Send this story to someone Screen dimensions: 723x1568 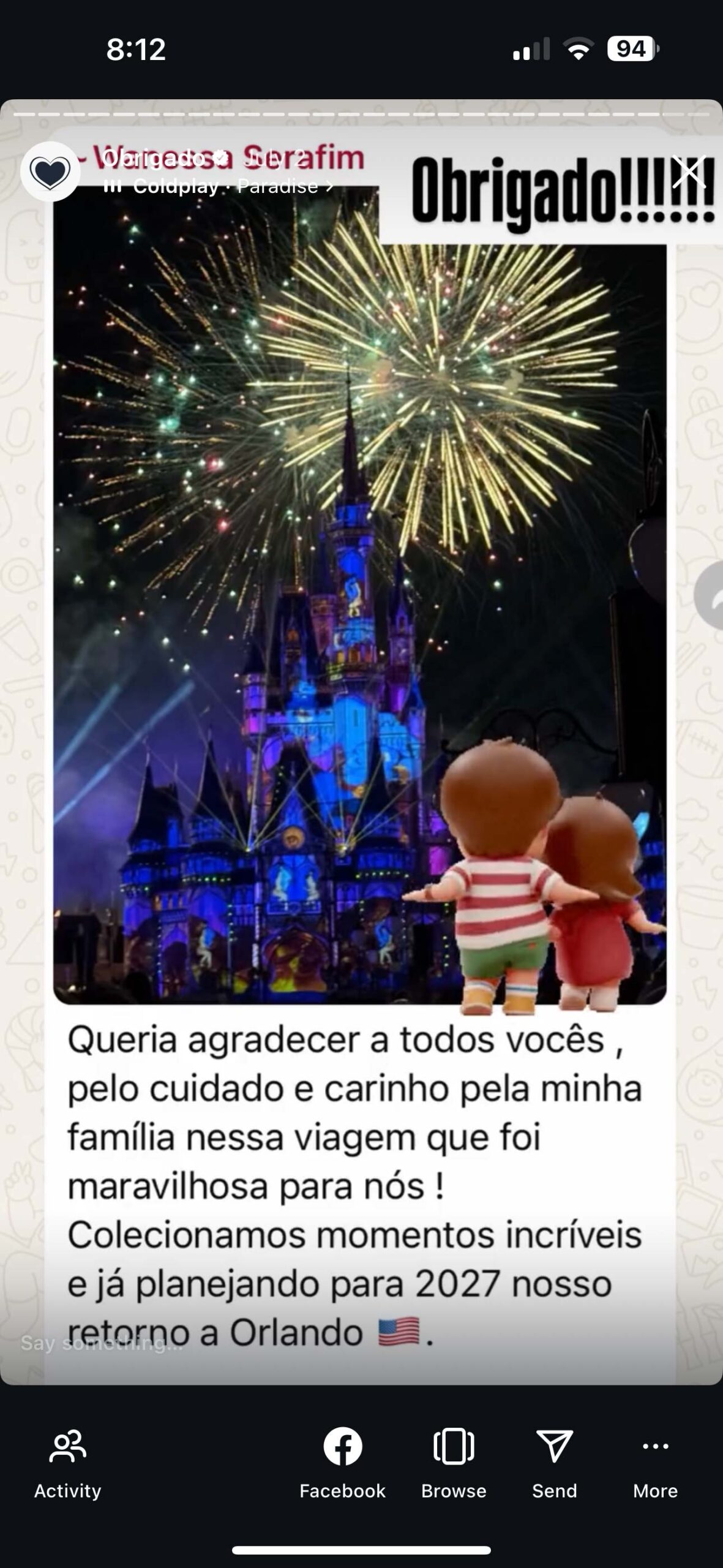554,1464
